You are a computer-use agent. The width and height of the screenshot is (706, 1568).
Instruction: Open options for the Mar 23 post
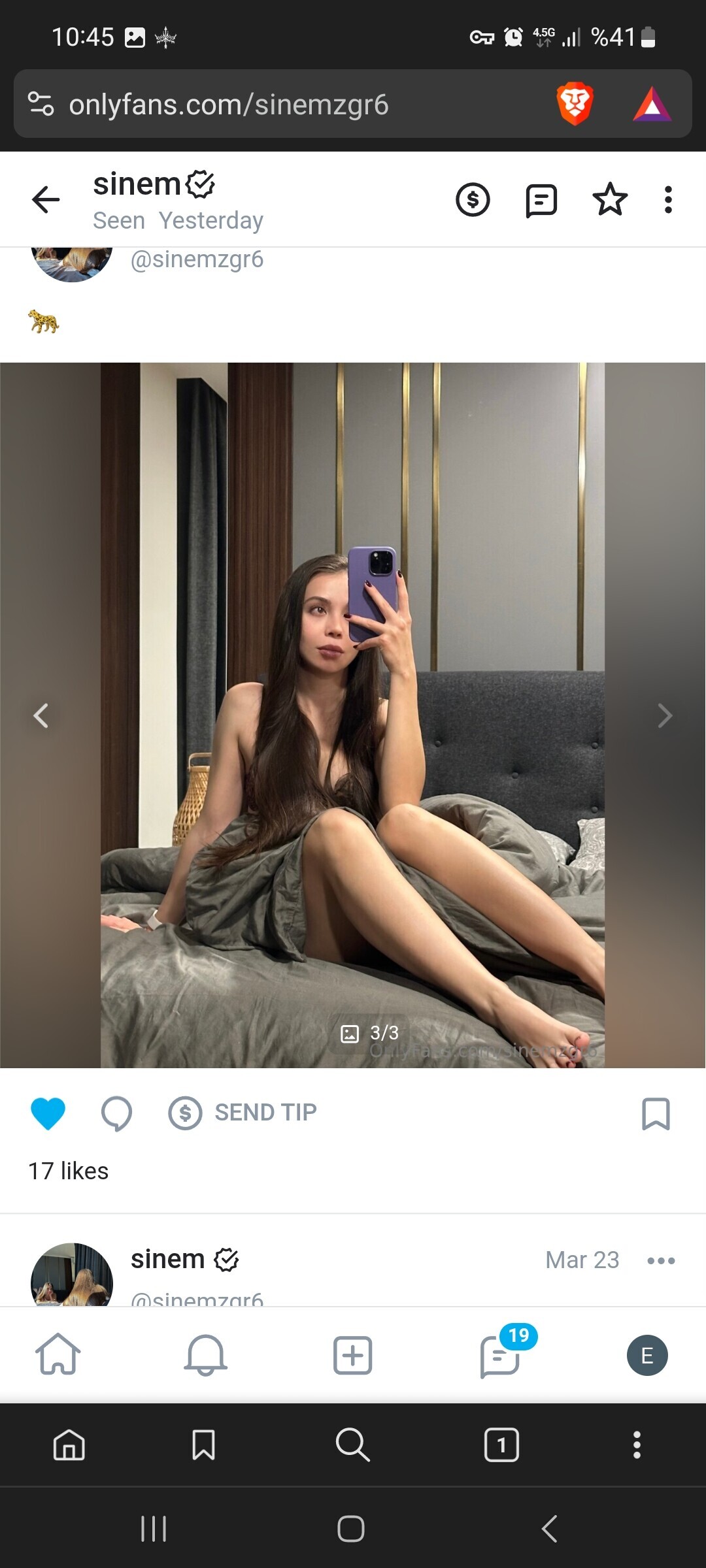[x=661, y=1260]
